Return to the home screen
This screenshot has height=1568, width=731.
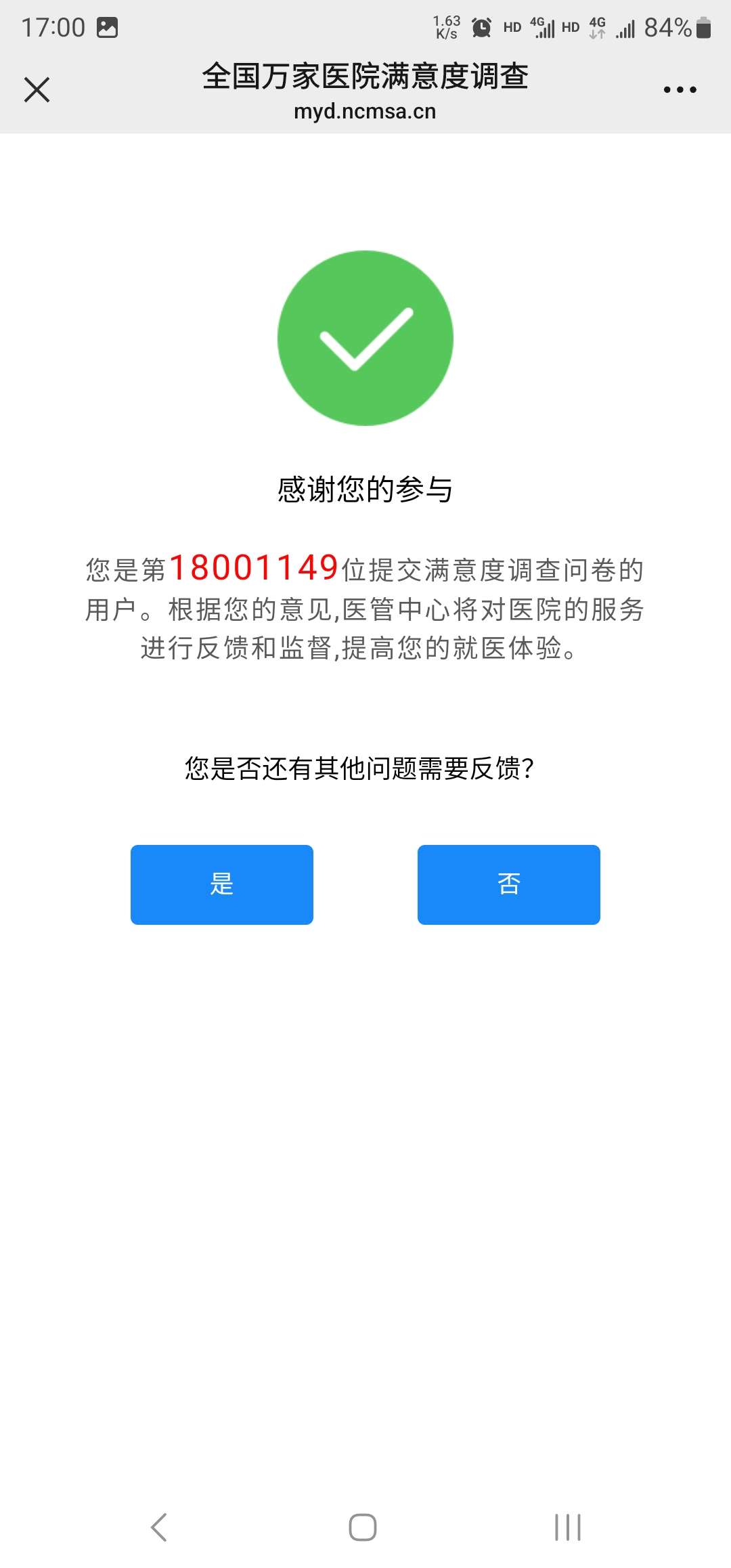pyautogui.click(x=363, y=1527)
